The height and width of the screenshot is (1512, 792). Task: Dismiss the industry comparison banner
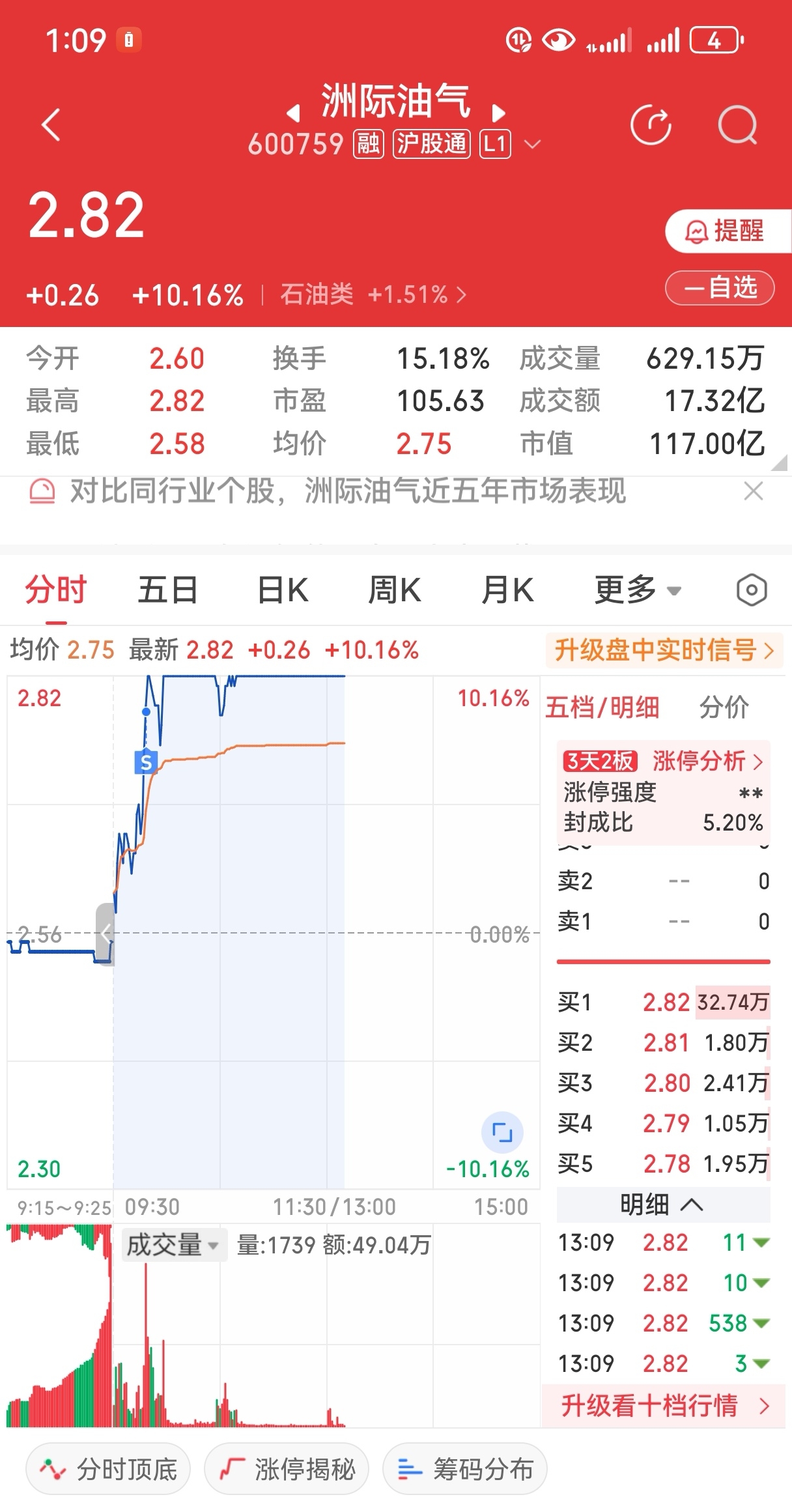[754, 491]
